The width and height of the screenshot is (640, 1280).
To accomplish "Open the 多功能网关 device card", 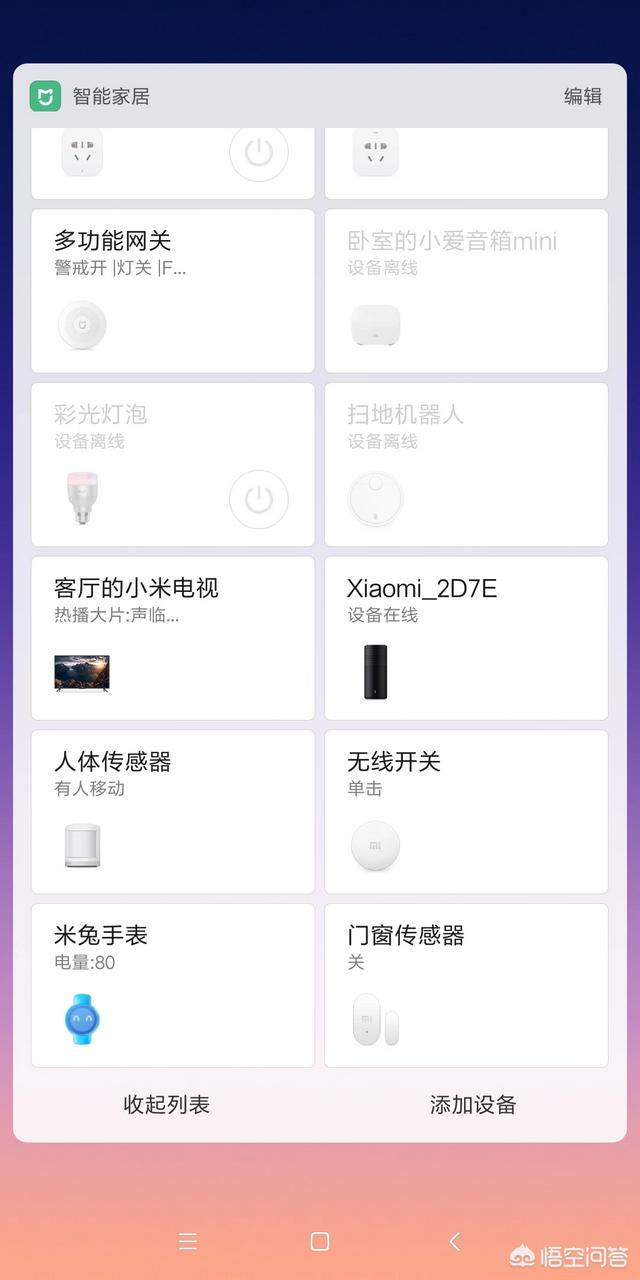I will pyautogui.click(x=172, y=290).
